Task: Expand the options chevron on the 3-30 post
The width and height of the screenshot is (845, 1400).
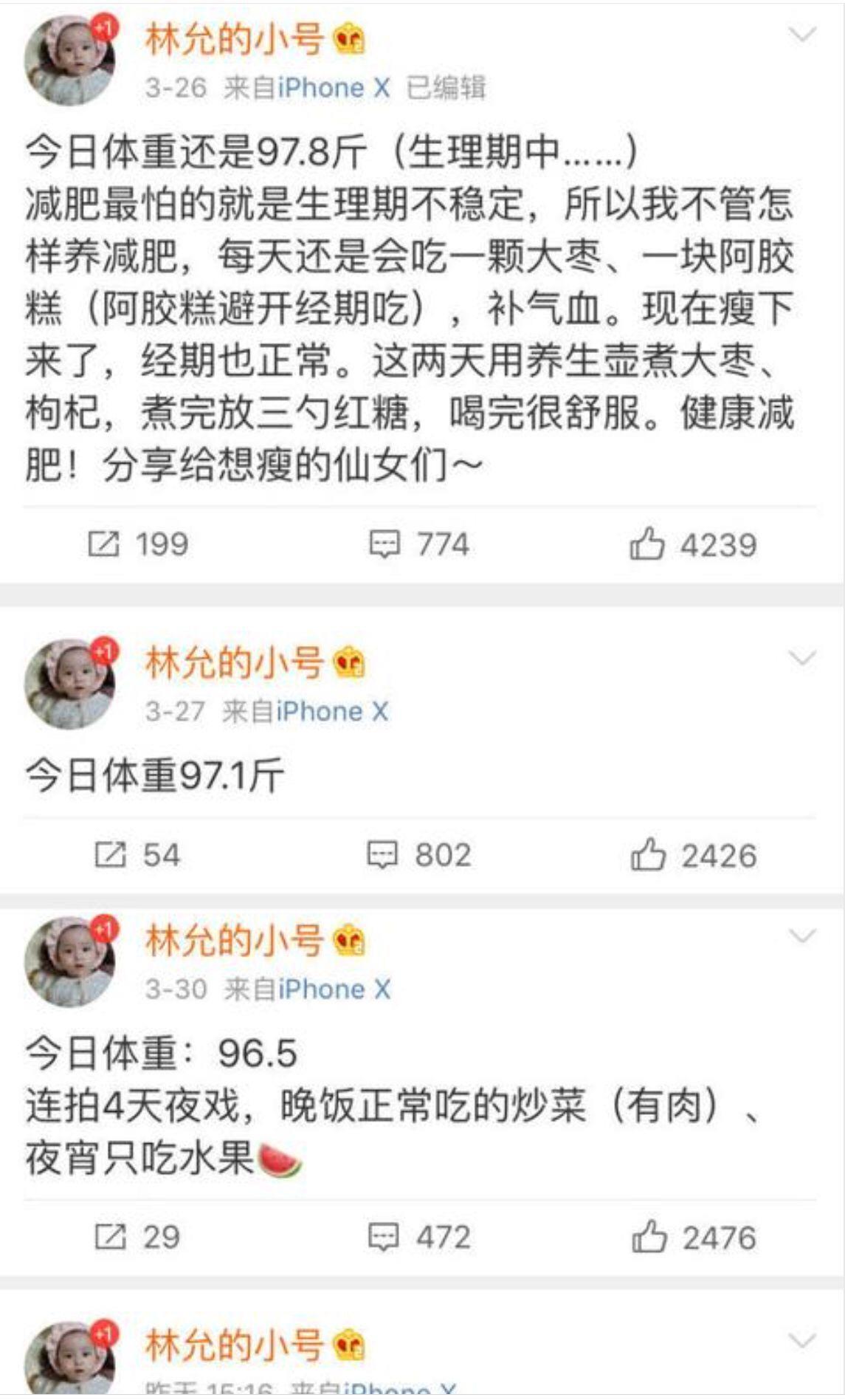Action: (802, 936)
